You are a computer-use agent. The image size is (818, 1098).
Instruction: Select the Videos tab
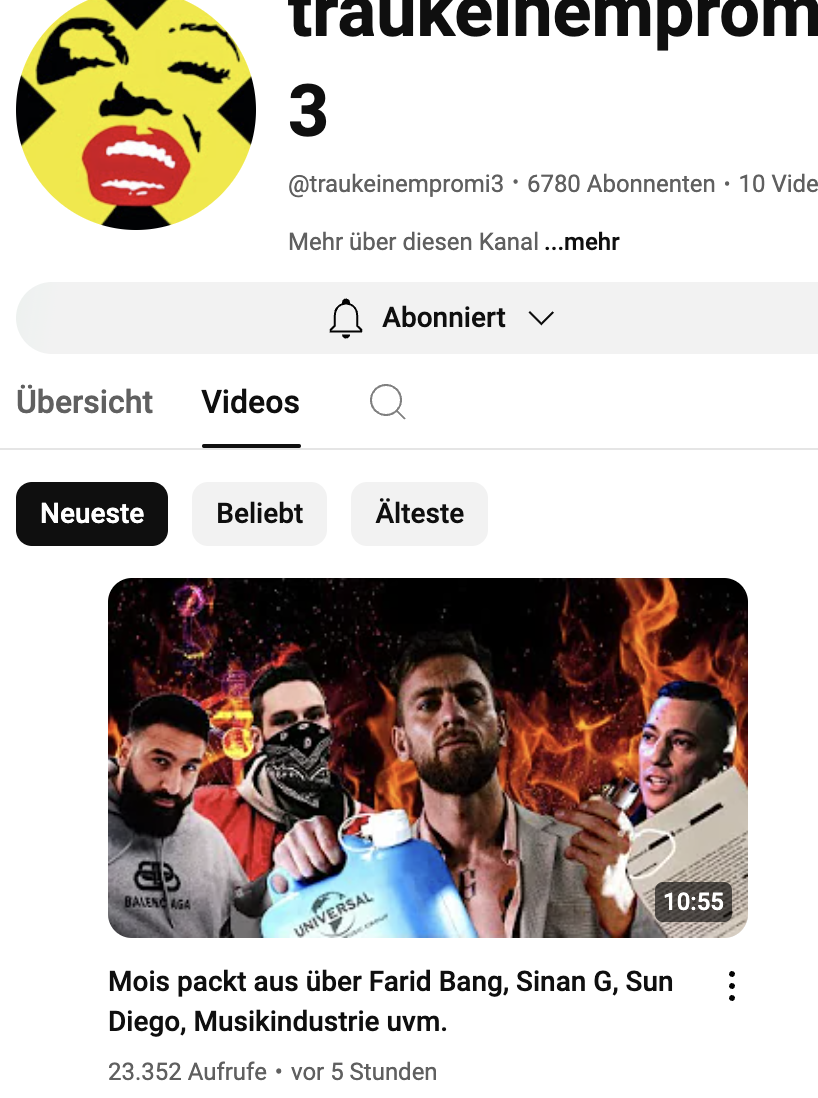click(251, 402)
